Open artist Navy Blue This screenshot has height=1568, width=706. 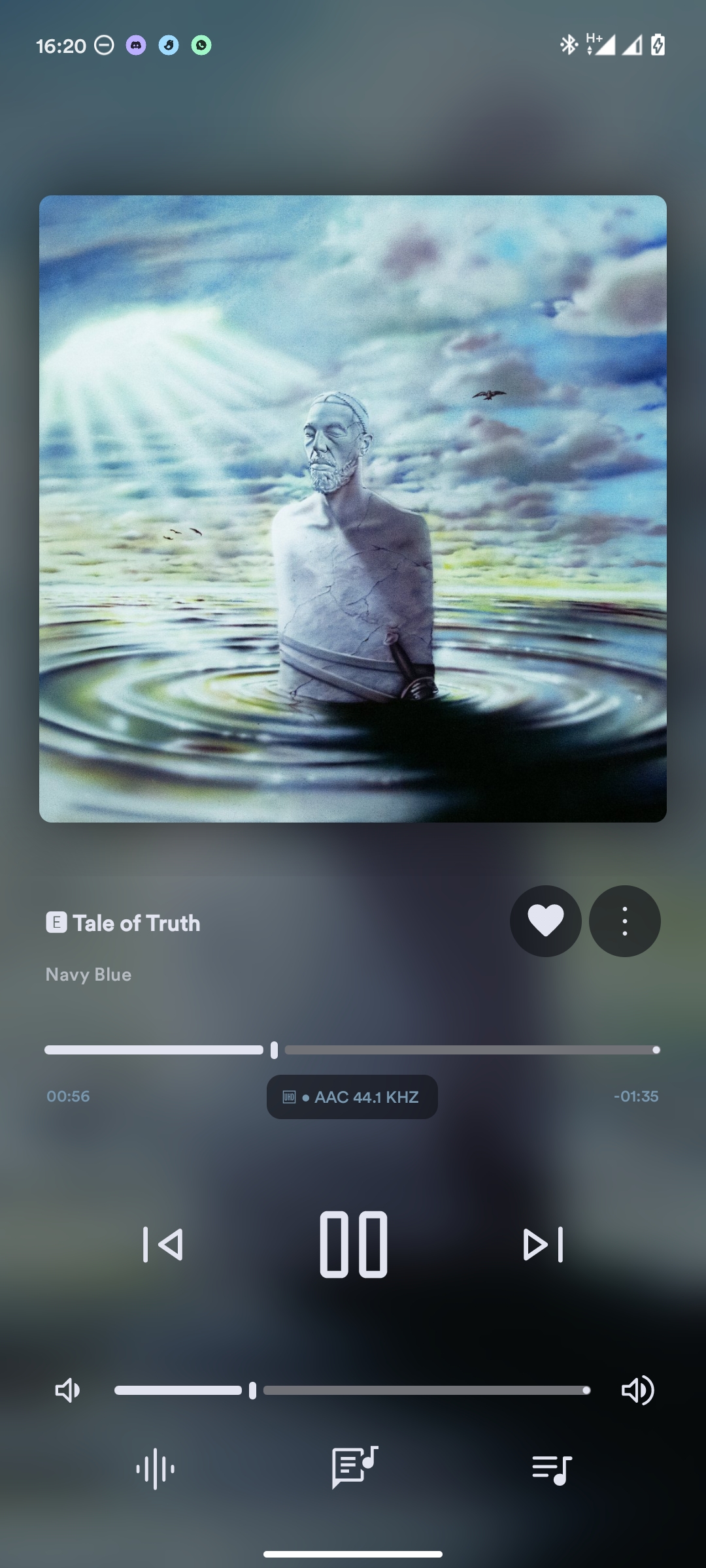tap(89, 974)
